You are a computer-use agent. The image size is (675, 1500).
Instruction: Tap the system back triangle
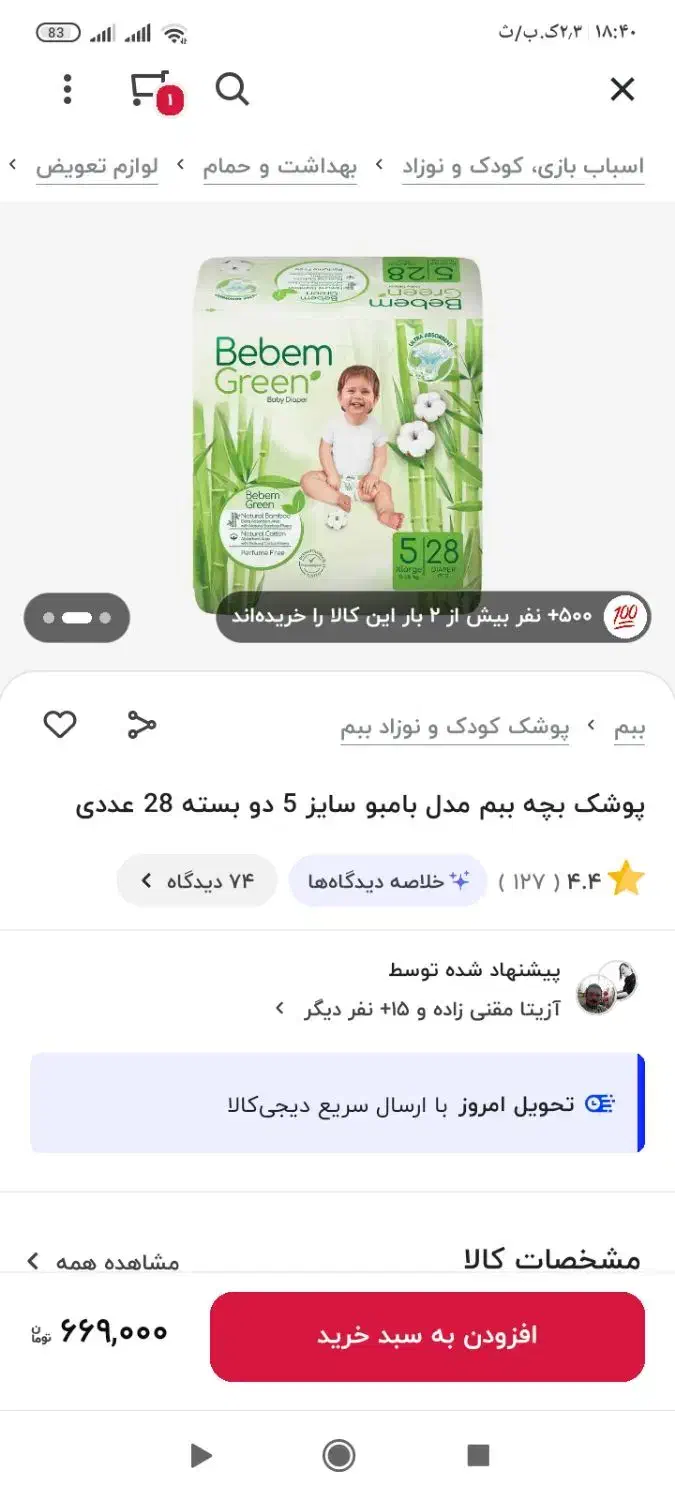[201, 1455]
